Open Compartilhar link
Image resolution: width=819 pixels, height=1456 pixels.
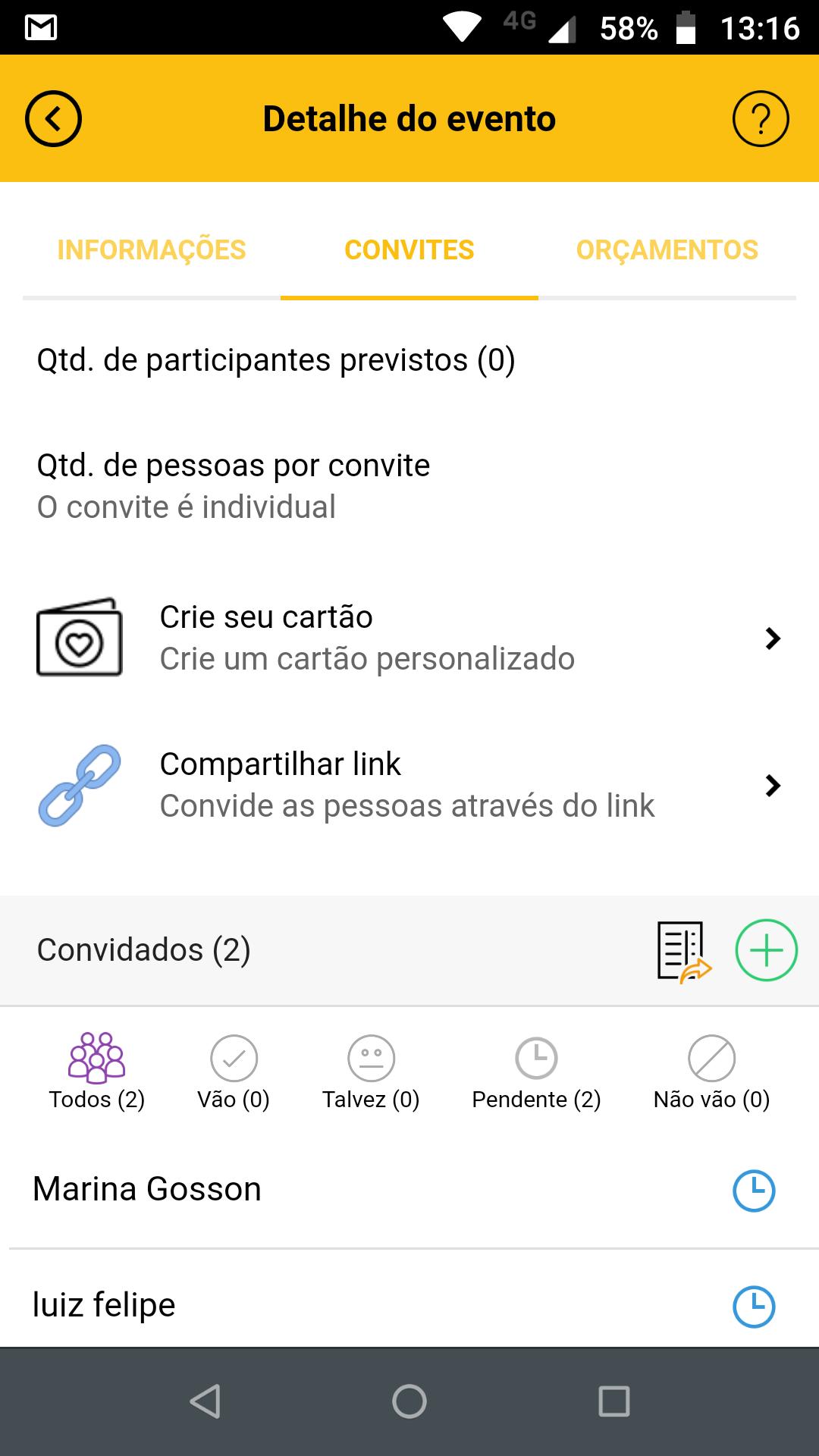tap(409, 785)
